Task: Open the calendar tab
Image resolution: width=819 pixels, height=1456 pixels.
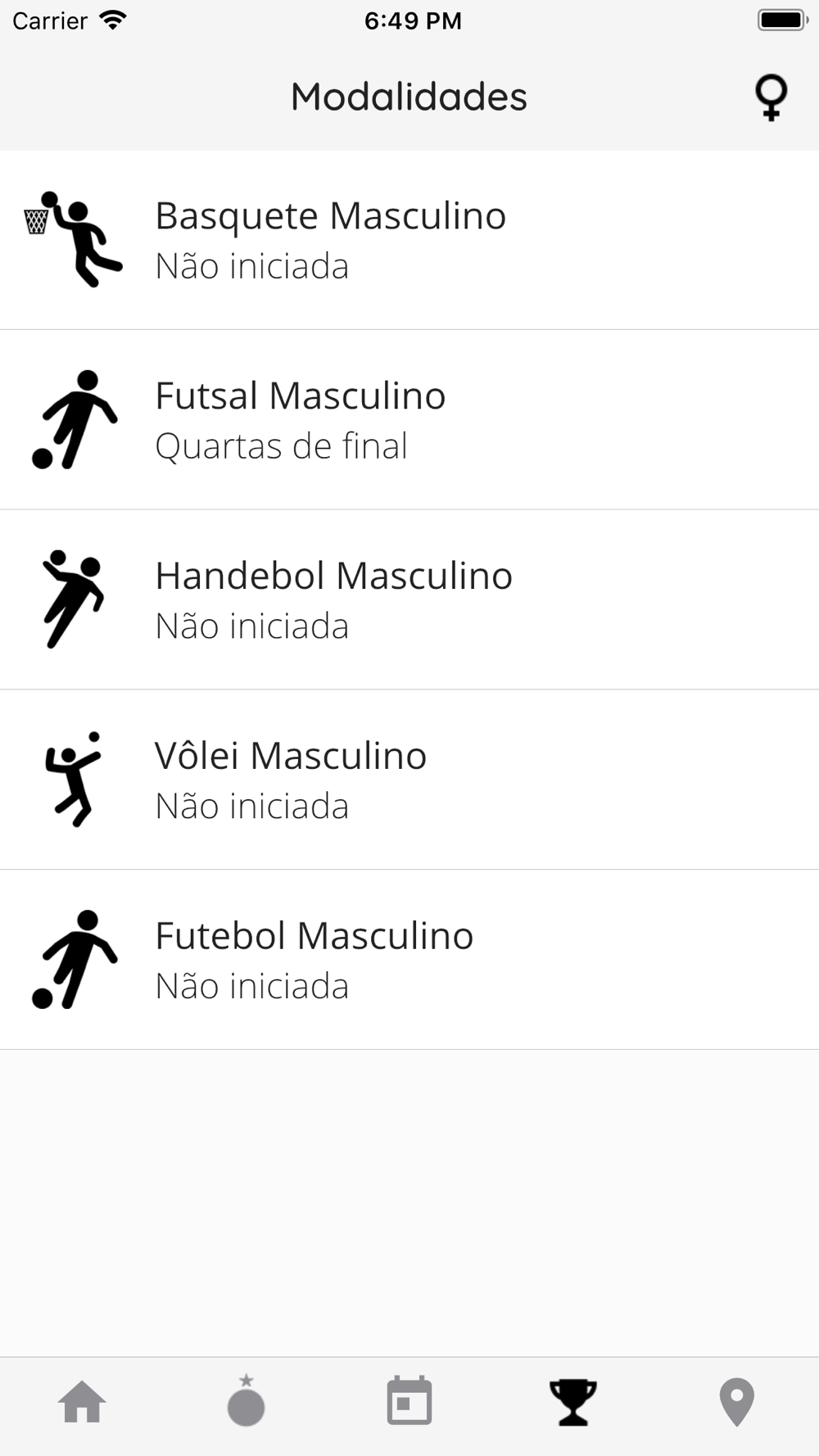Action: pyautogui.click(x=409, y=1402)
